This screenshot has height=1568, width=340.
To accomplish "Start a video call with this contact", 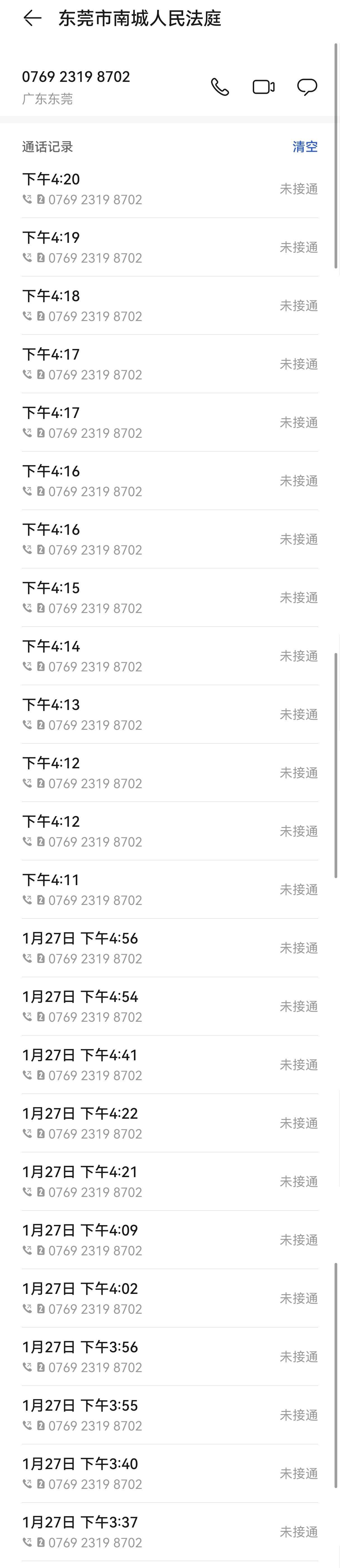I will tap(263, 87).
